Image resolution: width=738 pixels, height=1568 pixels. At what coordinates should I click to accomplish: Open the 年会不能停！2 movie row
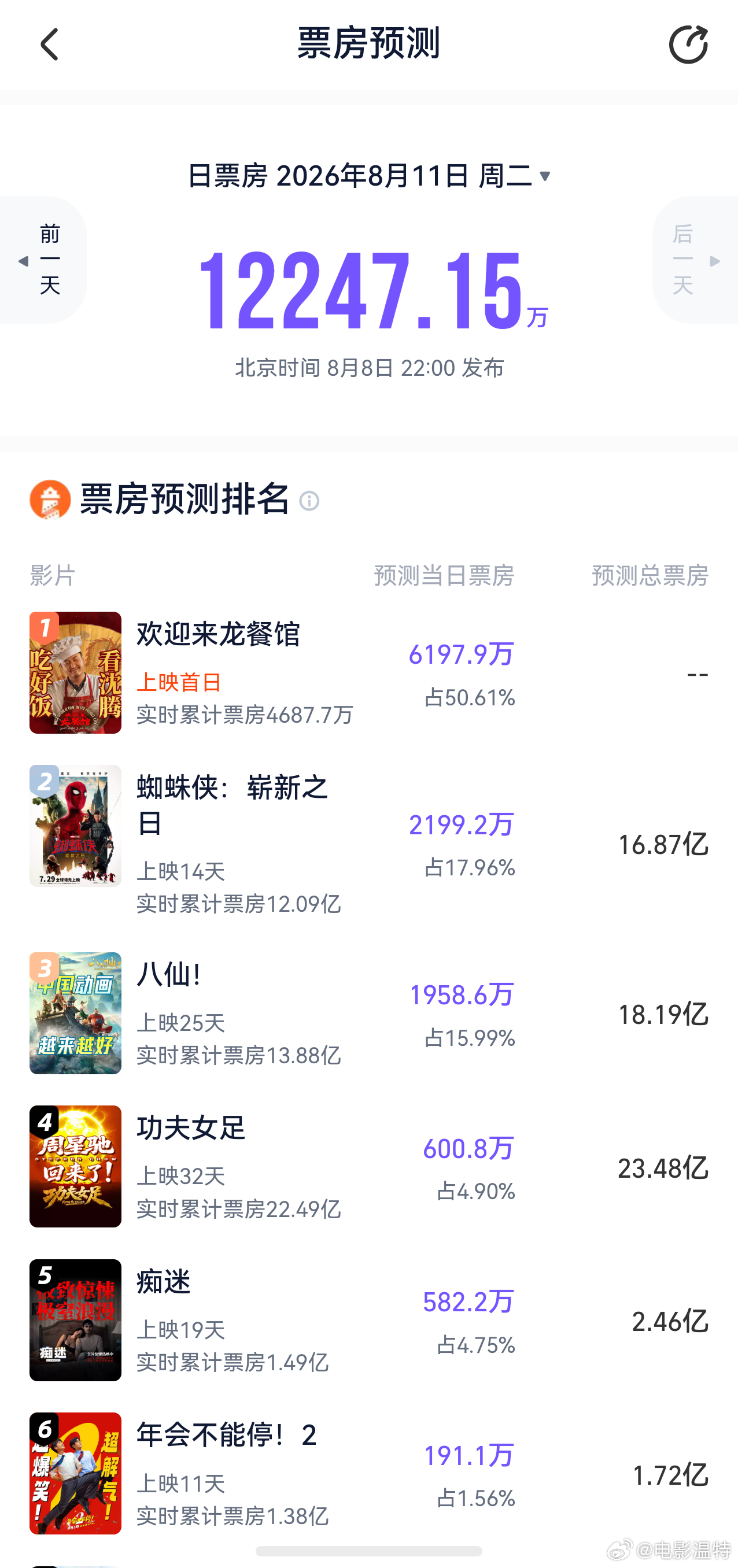click(369, 1473)
